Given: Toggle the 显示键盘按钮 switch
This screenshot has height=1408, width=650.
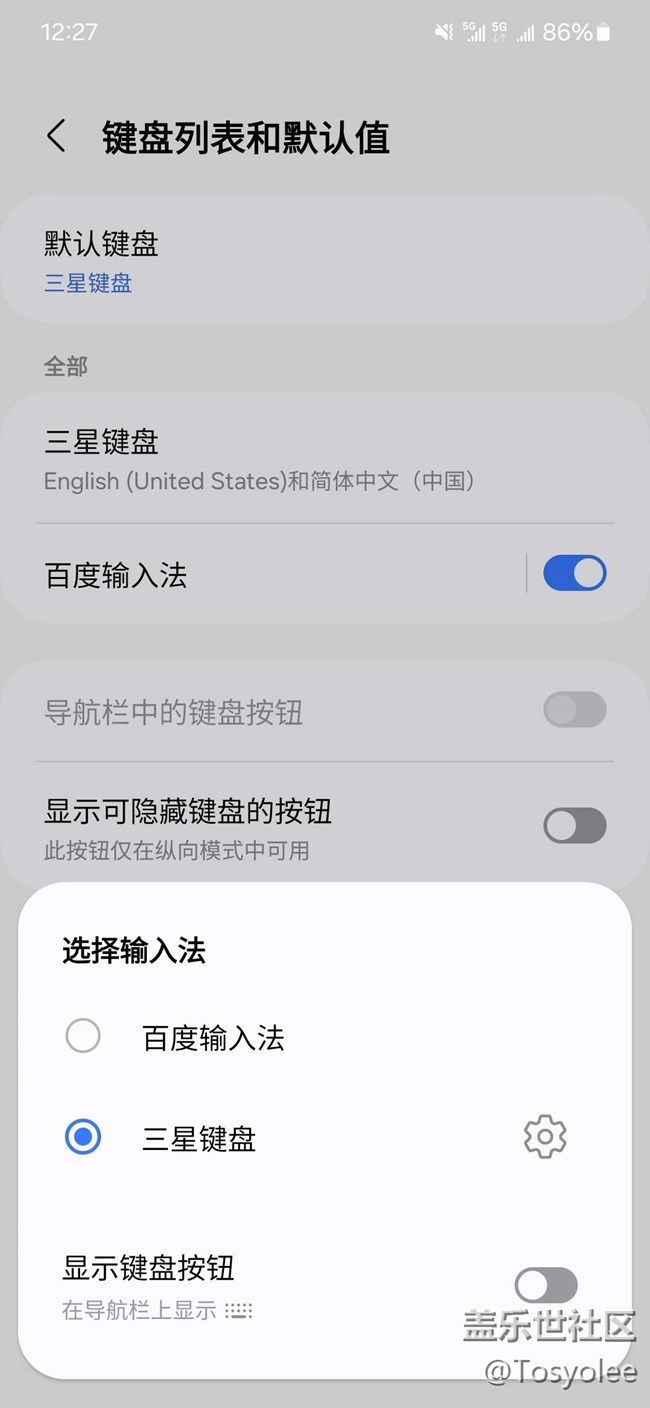Looking at the screenshot, I should click(x=545, y=1285).
